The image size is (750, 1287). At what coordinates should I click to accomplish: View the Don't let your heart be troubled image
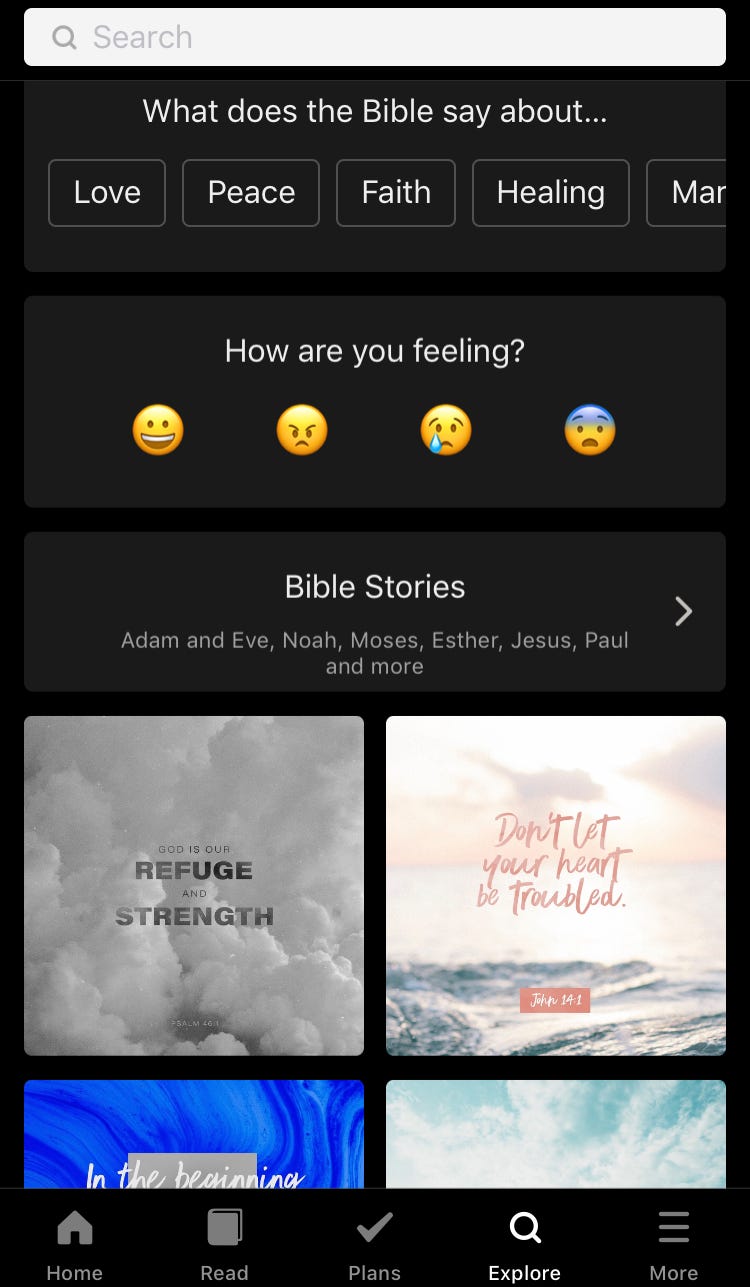point(556,885)
